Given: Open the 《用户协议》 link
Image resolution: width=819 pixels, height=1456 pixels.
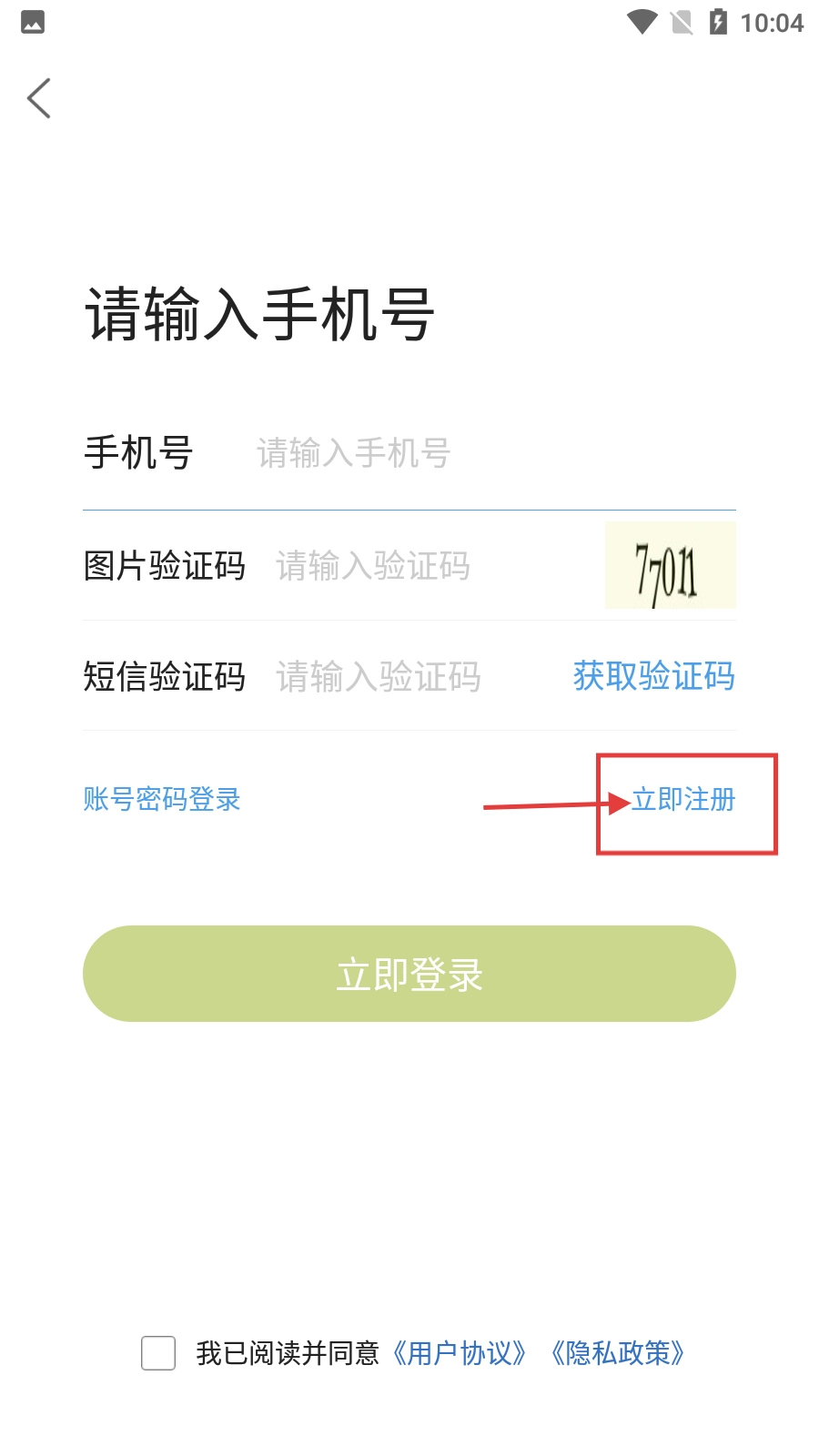Looking at the screenshot, I should click(460, 1353).
